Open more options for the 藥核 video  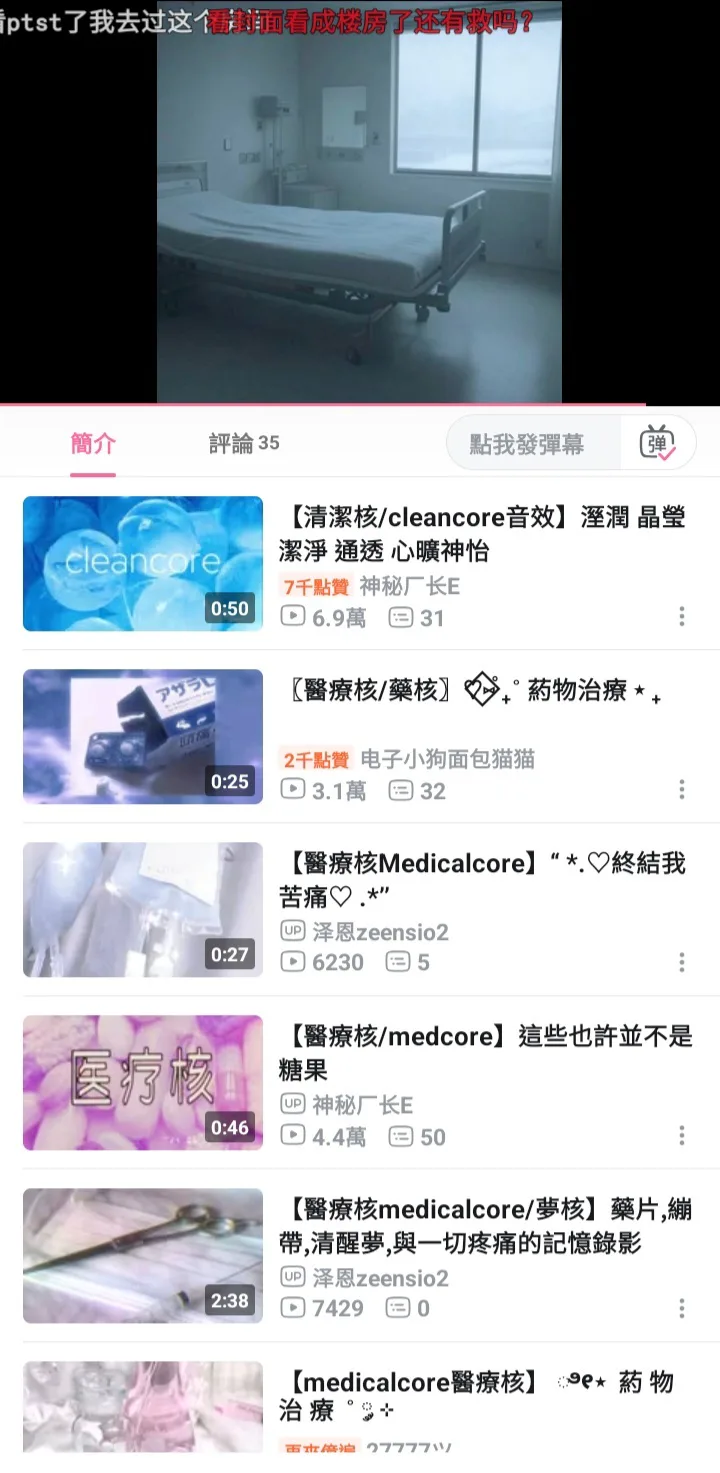(682, 790)
